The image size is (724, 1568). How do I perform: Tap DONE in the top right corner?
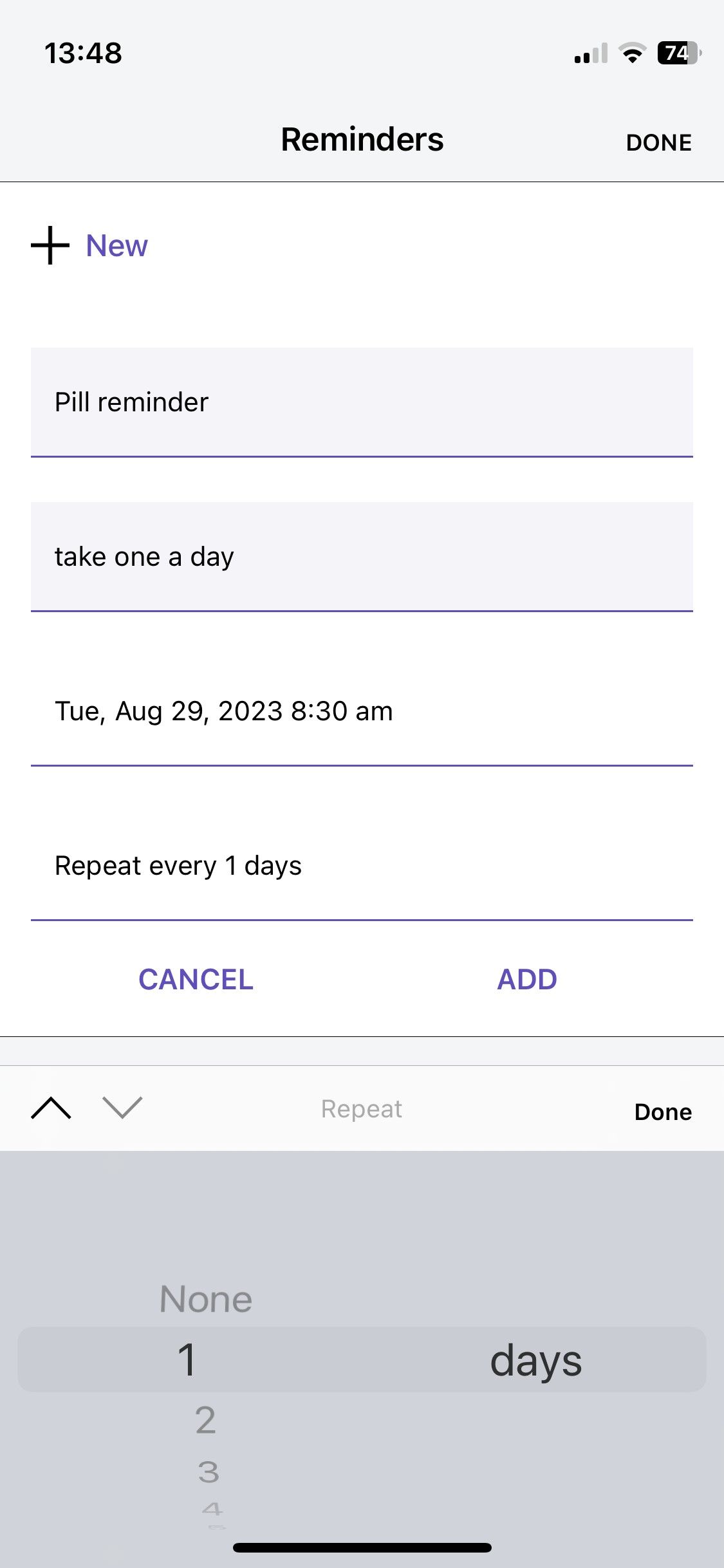click(658, 142)
